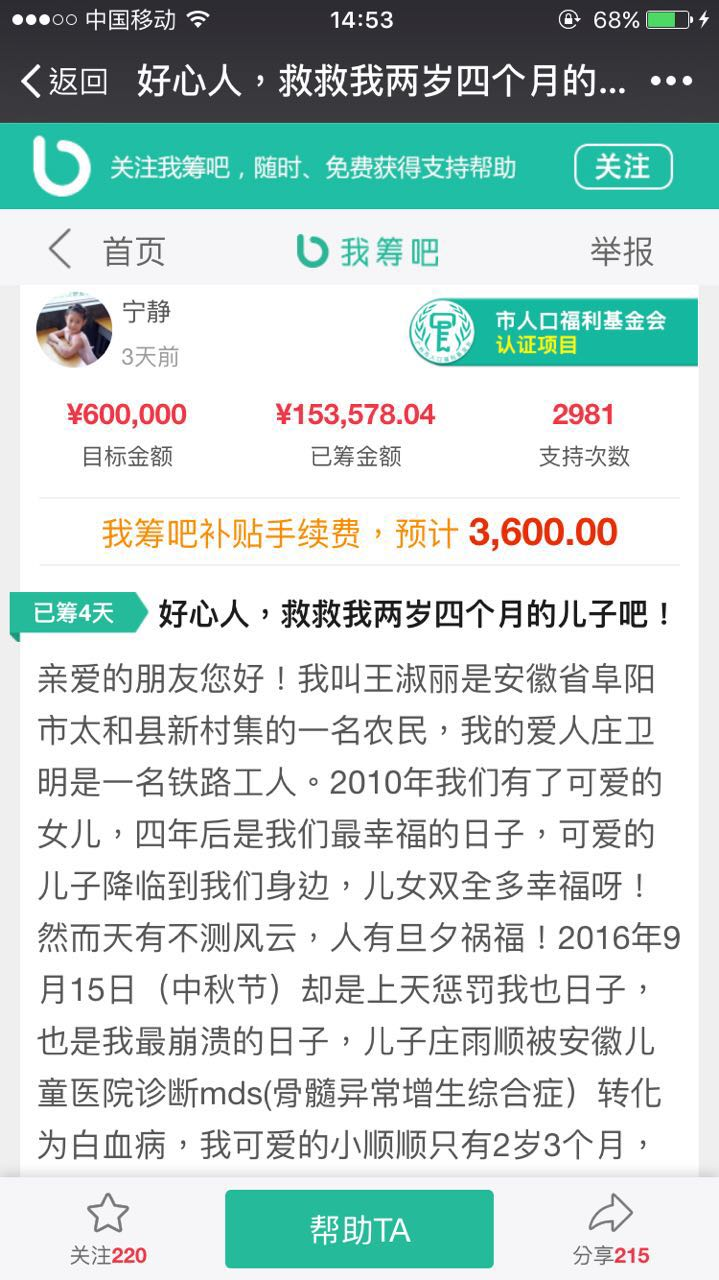Viewport: 719px width, 1280px height.
Task: Open the three-dot overflow menu
Action: [671, 81]
